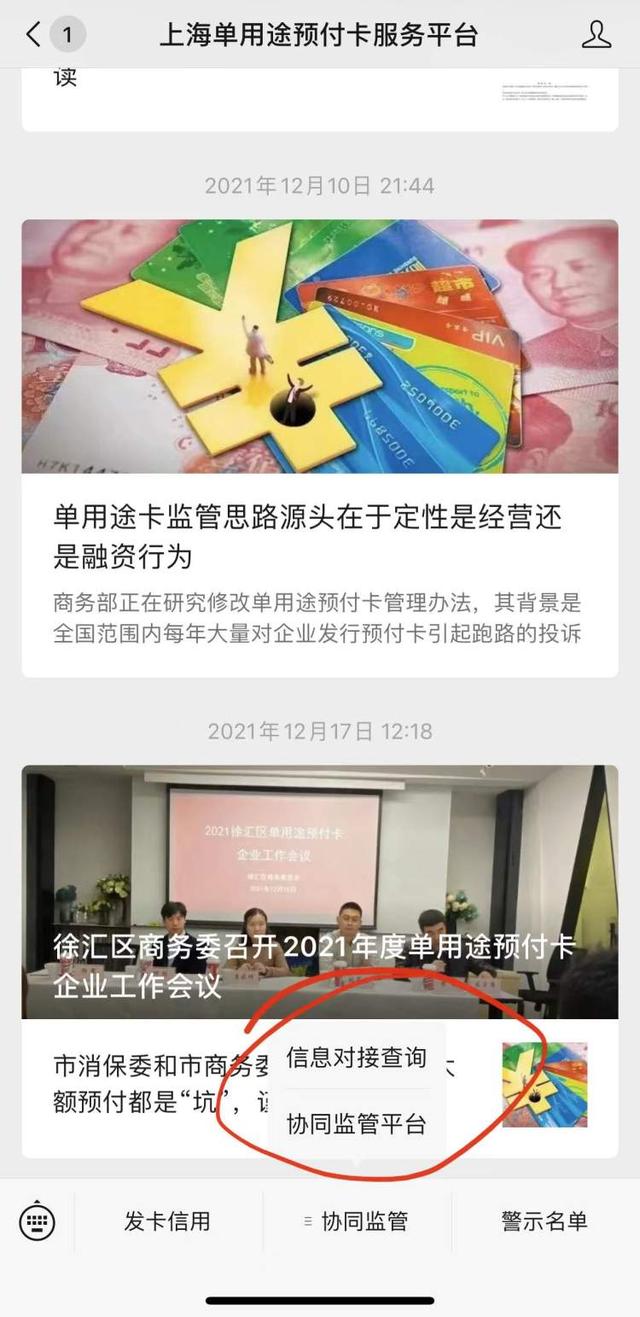This screenshot has height=1317, width=640.
Task: Select 信息对接查询 from the popup menu
Action: tap(356, 1057)
